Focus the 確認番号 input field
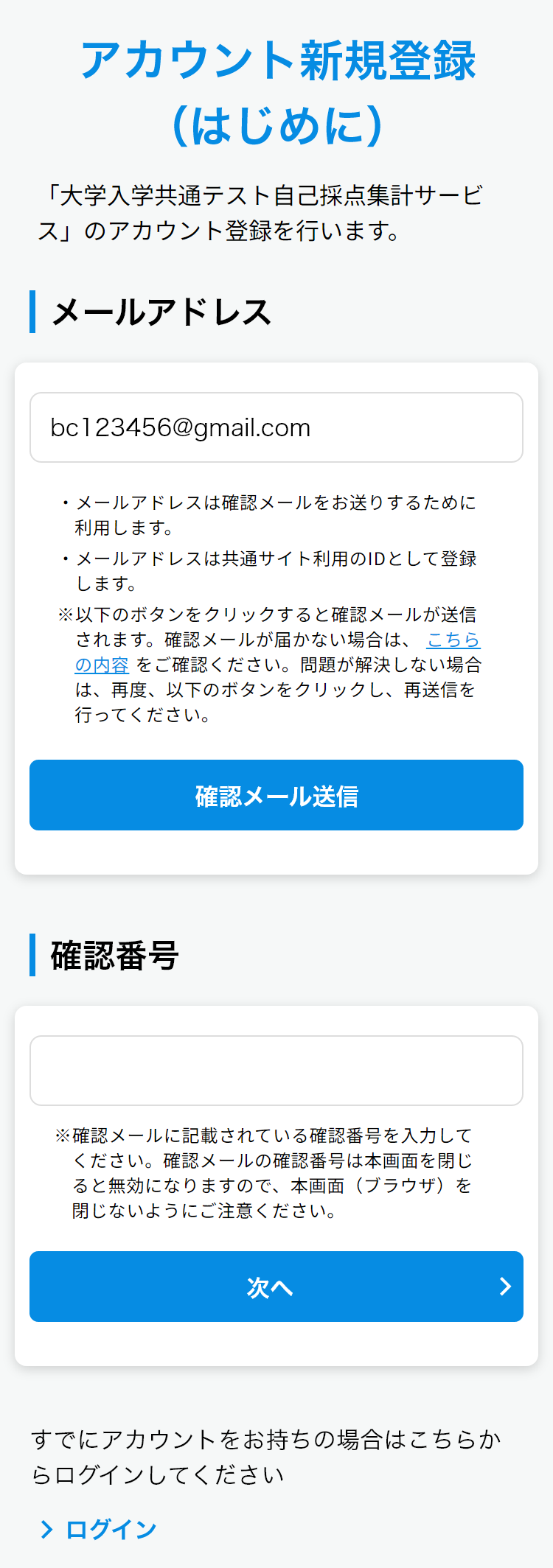 276,1071
